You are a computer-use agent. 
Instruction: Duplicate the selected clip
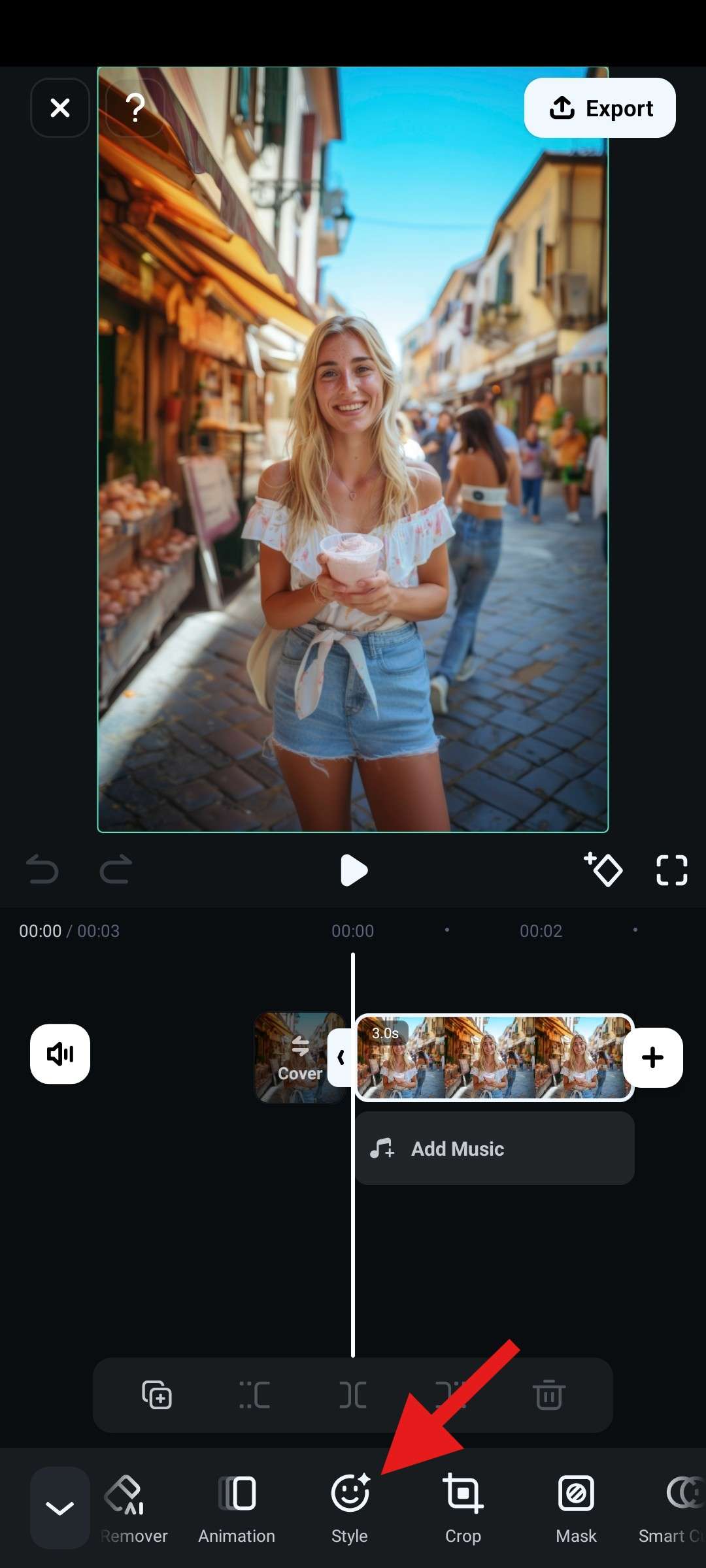tap(157, 1395)
